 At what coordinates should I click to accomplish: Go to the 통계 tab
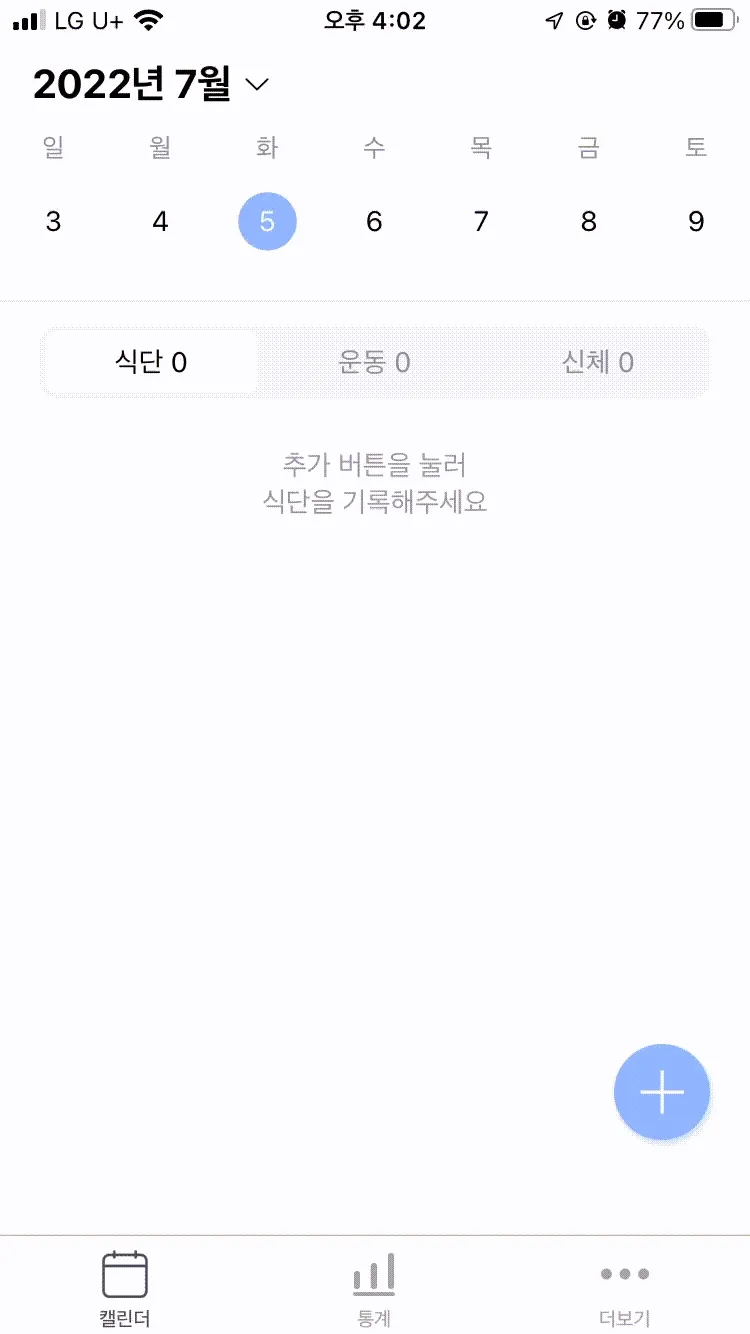(374, 1288)
